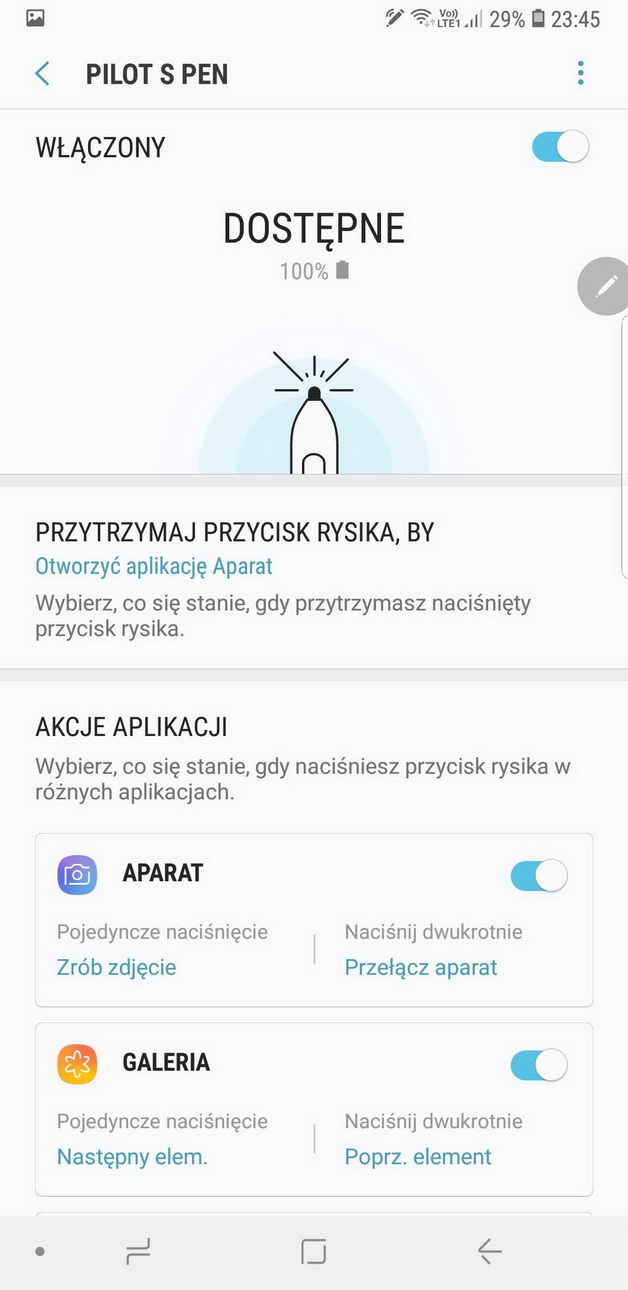Disable the Aparat app actions switch
Image resolution: width=628 pixels, height=1290 pixels.
click(x=539, y=876)
